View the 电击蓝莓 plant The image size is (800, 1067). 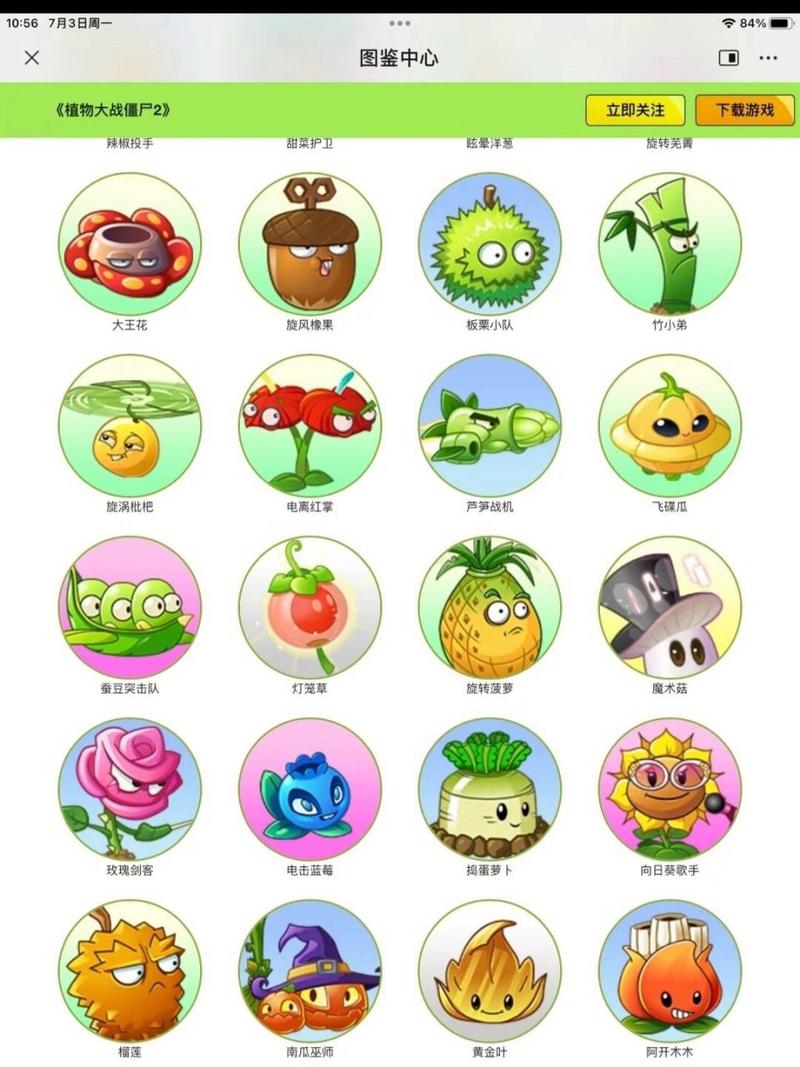(310, 789)
